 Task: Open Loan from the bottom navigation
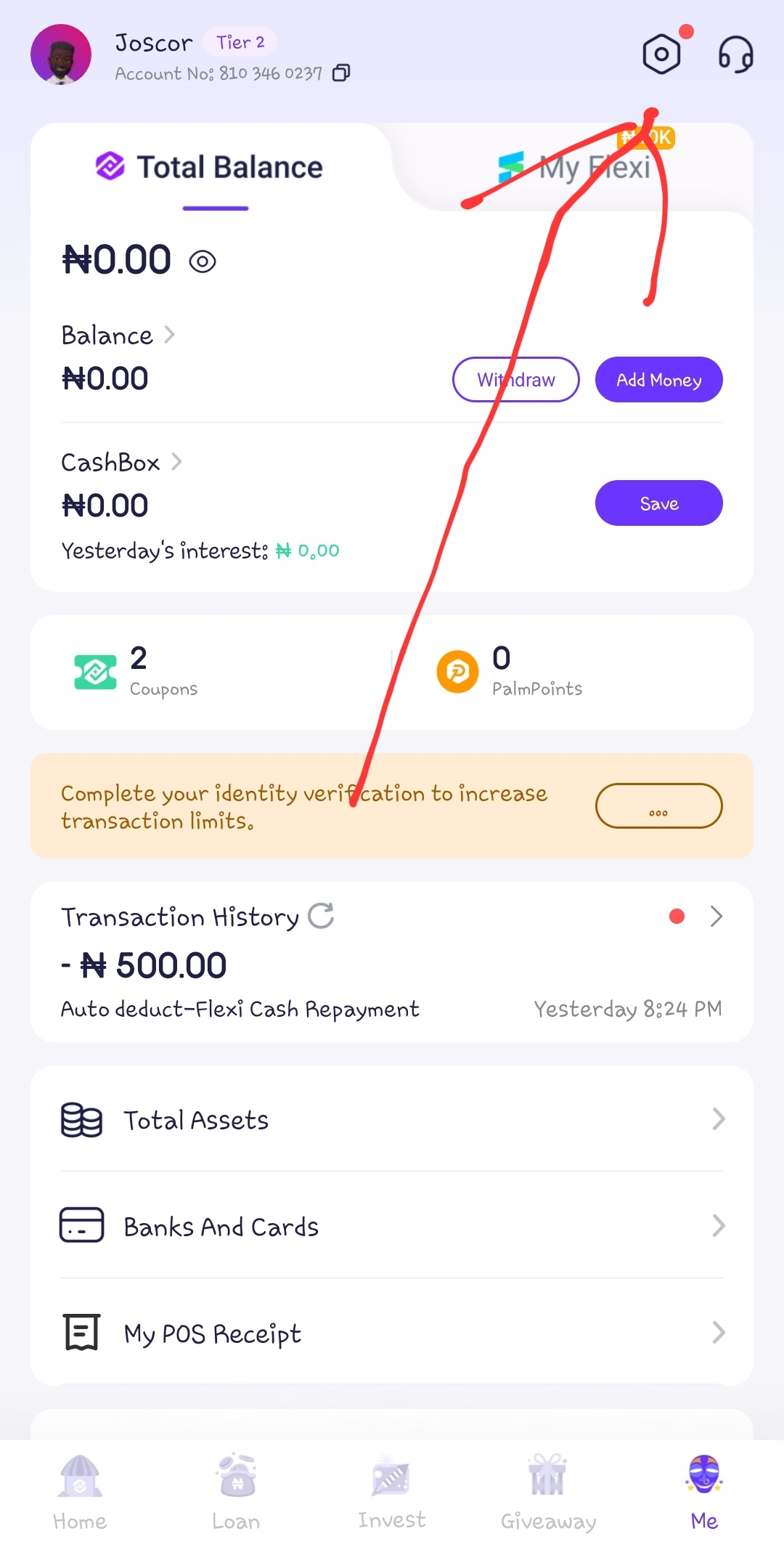[x=236, y=1489]
